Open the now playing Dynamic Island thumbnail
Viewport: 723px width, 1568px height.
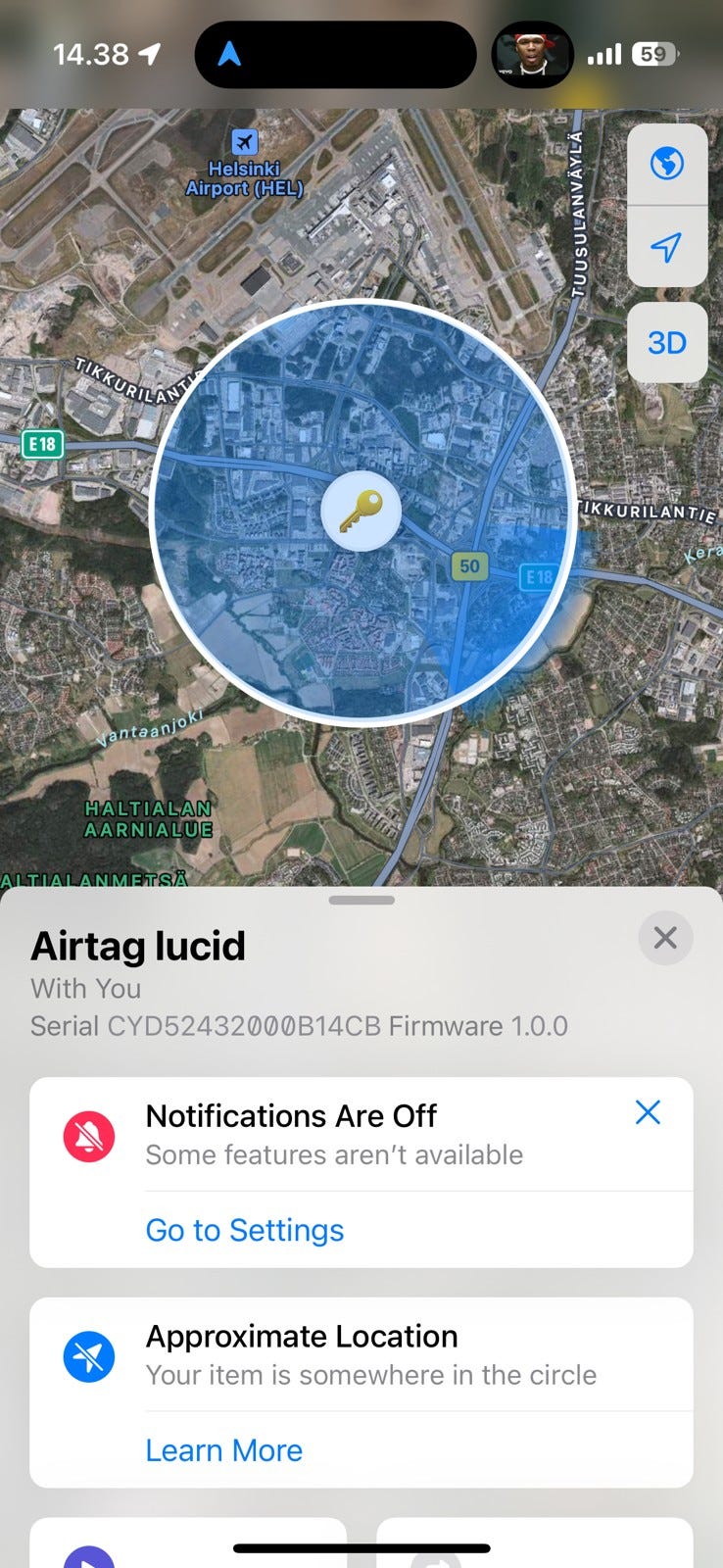(x=531, y=55)
